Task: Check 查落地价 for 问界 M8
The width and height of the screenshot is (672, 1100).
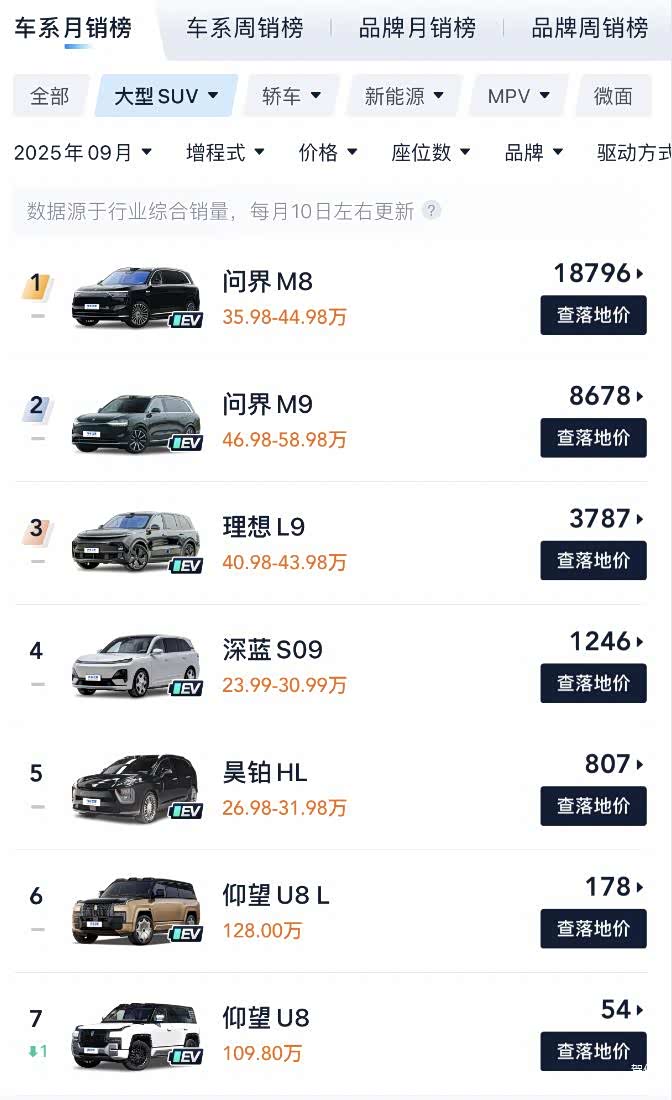Action: tap(593, 315)
